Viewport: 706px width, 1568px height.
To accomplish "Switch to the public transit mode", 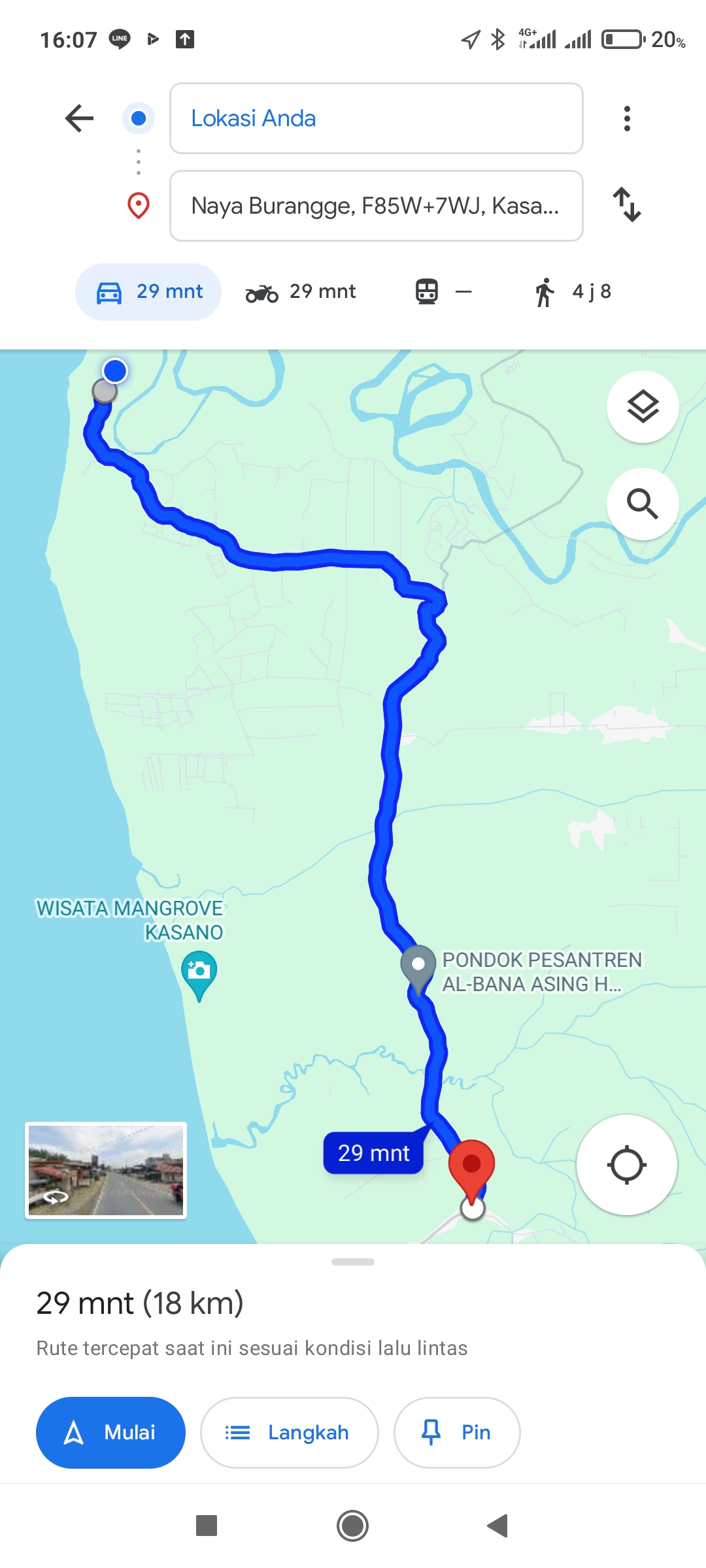I will [x=444, y=291].
